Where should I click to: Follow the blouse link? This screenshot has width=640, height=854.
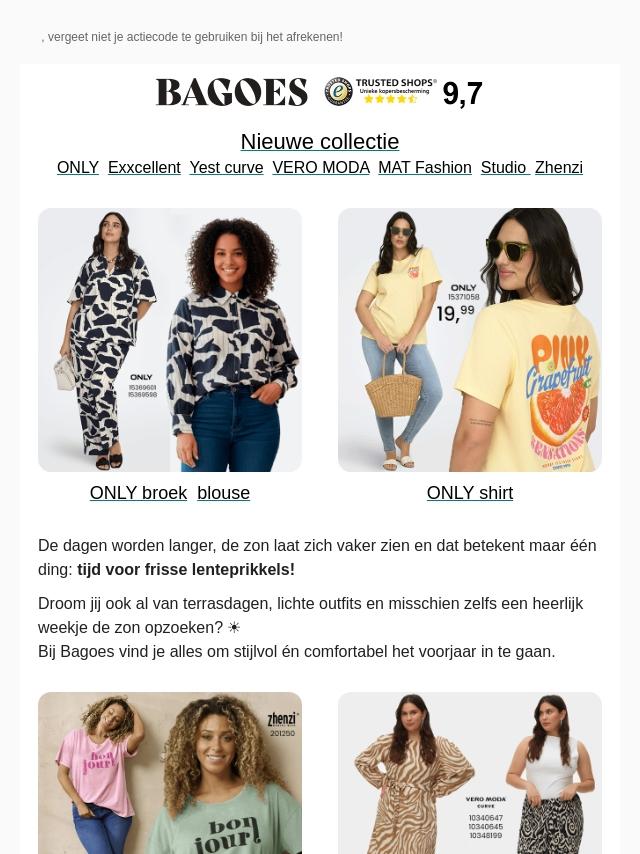coord(223,492)
